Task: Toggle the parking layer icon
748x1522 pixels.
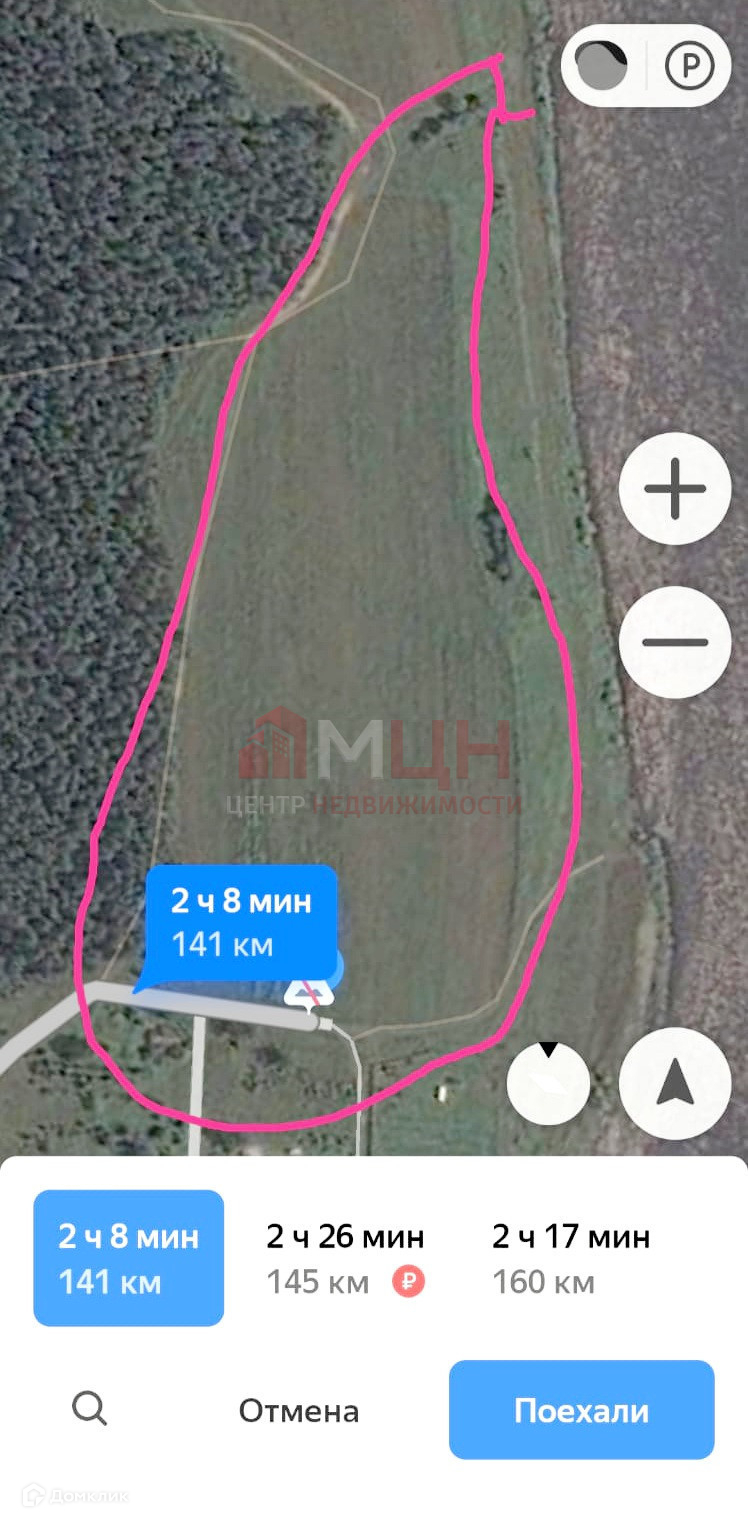Action: (x=690, y=68)
